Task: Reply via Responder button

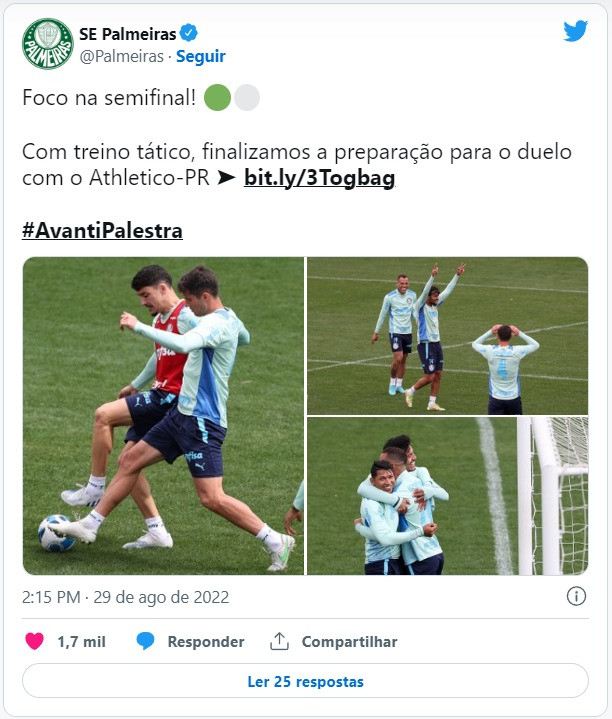Action: point(191,642)
